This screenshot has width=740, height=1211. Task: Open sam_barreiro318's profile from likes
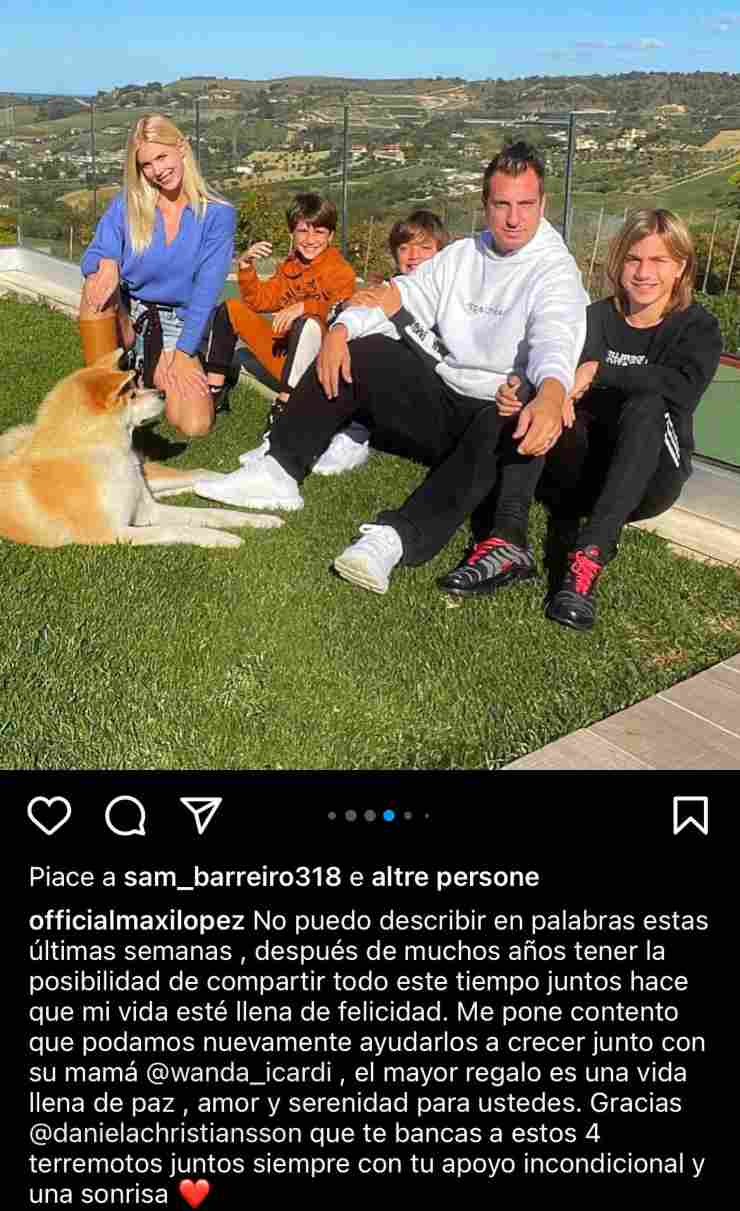(232, 878)
